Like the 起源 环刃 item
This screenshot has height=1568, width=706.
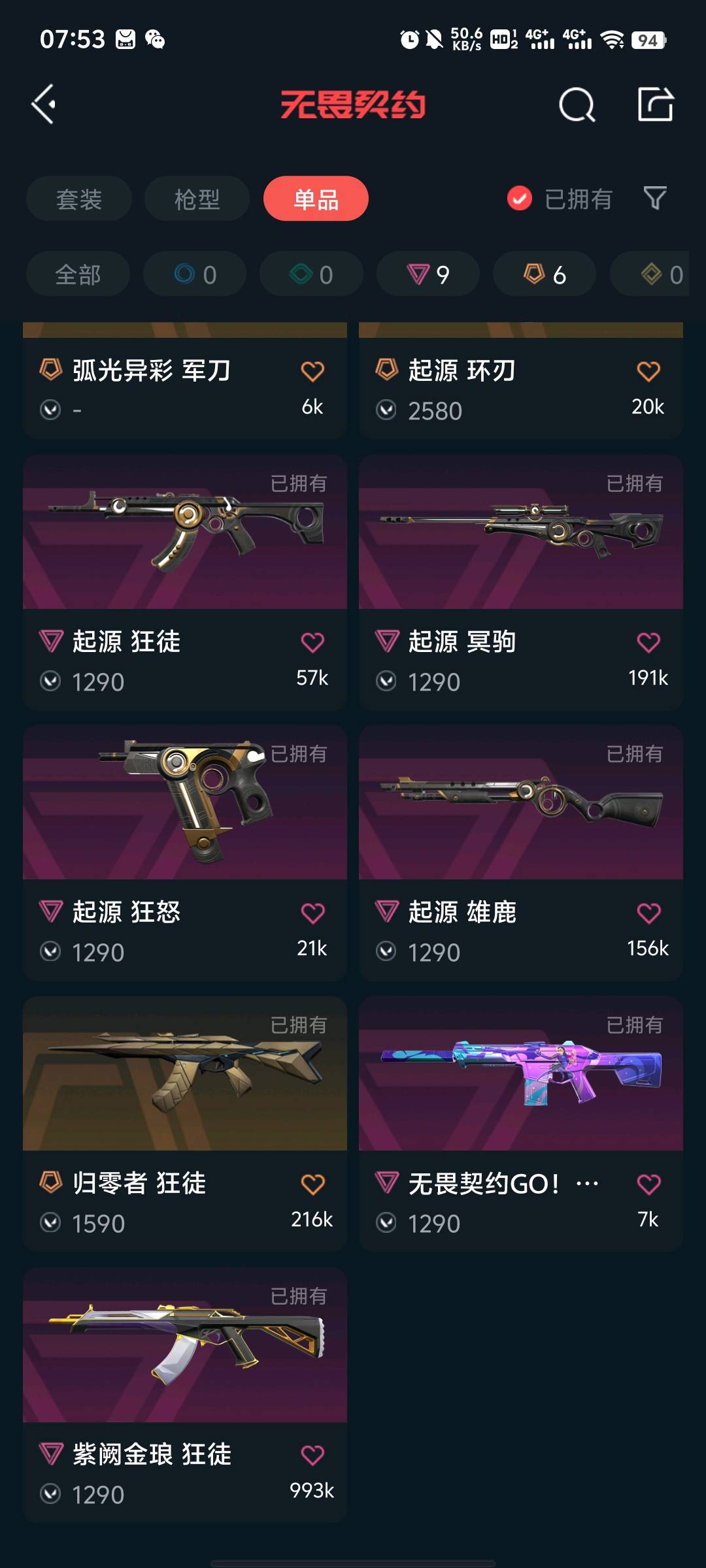tap(648, 371)
